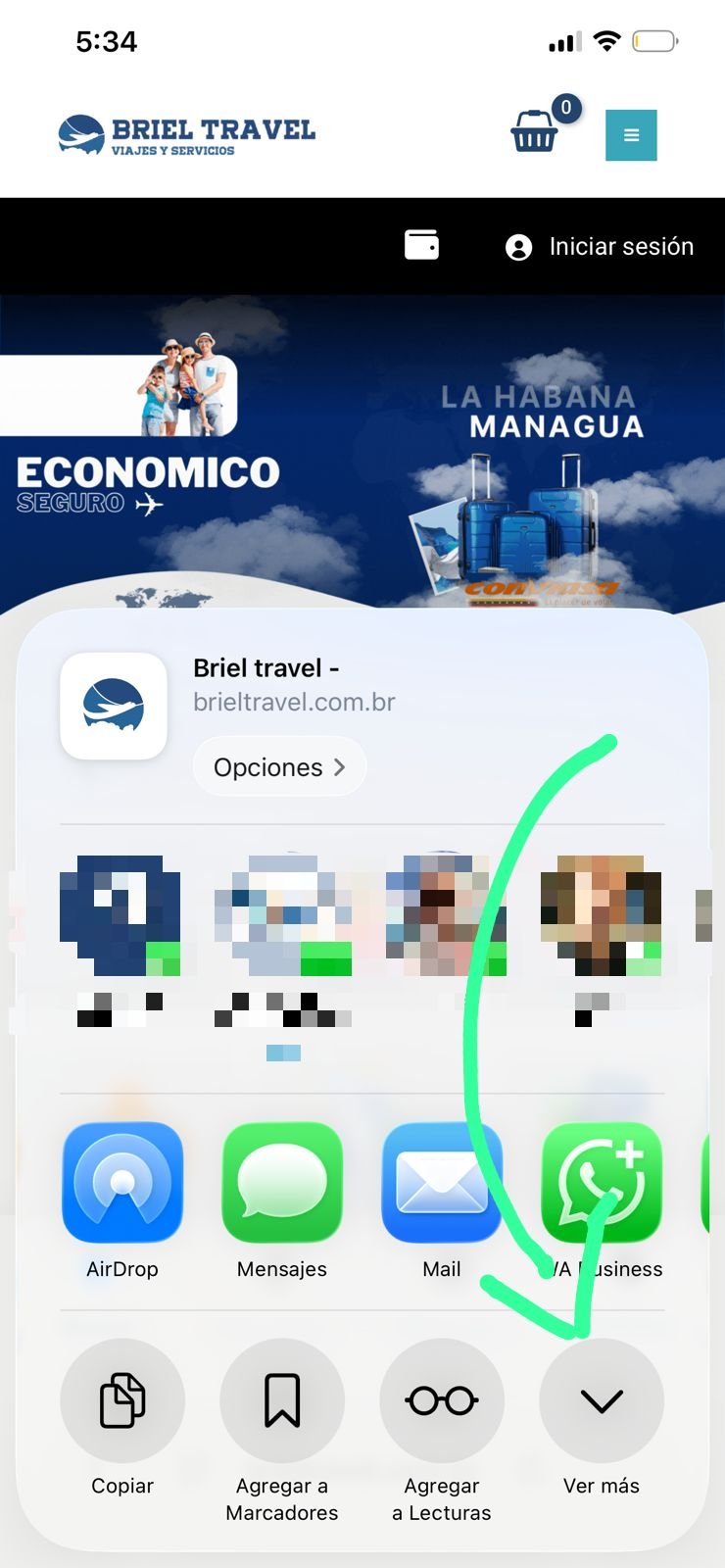Viewport: 725px width, 1568px height.
Task: Share through Mensajes
Action: [x=282, y=1183]
